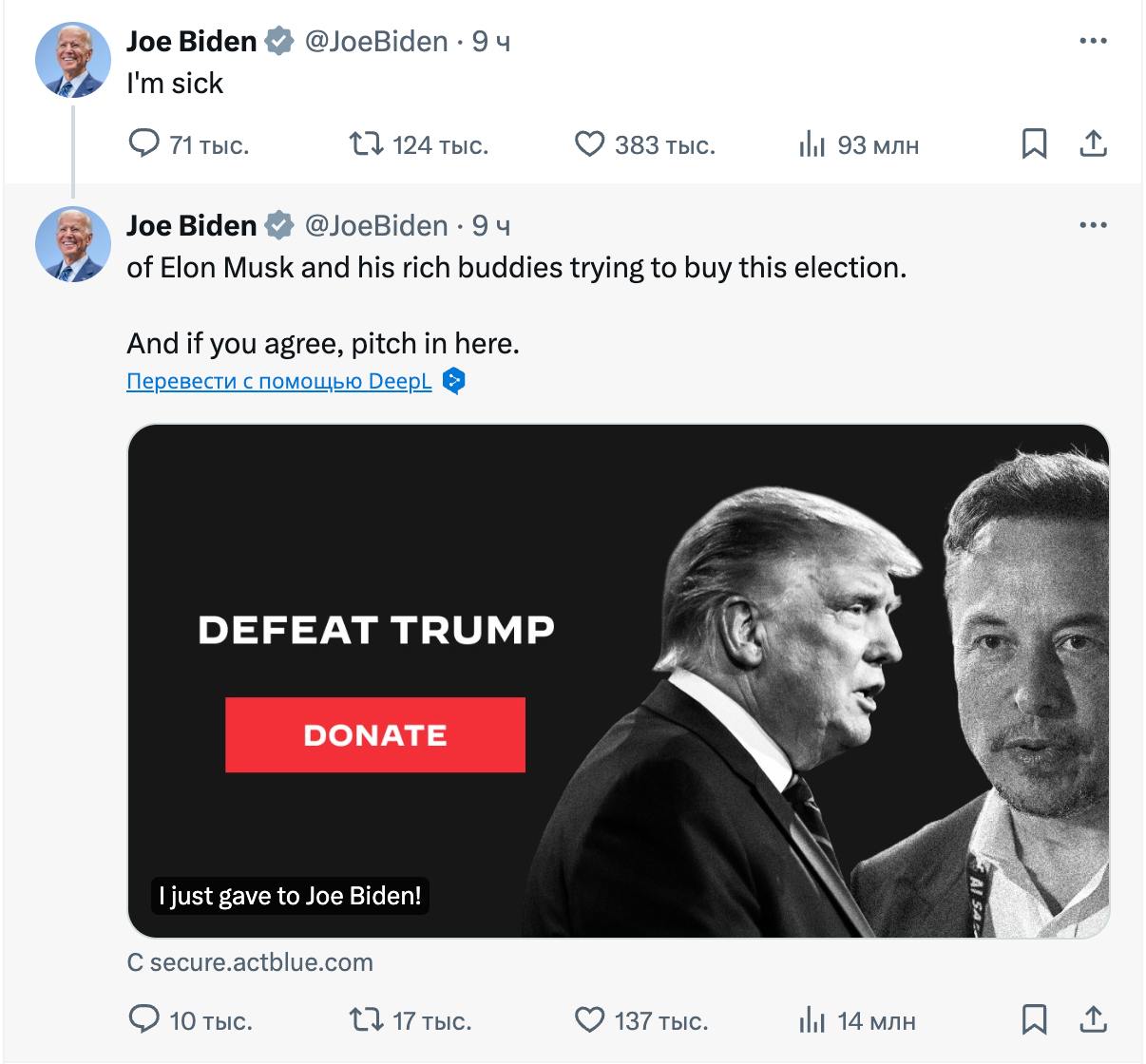This screenshot has height=1064, width=1146.
Task: Open overflow menu on the Elon Musk tweet
Action: click(1093, 225)
